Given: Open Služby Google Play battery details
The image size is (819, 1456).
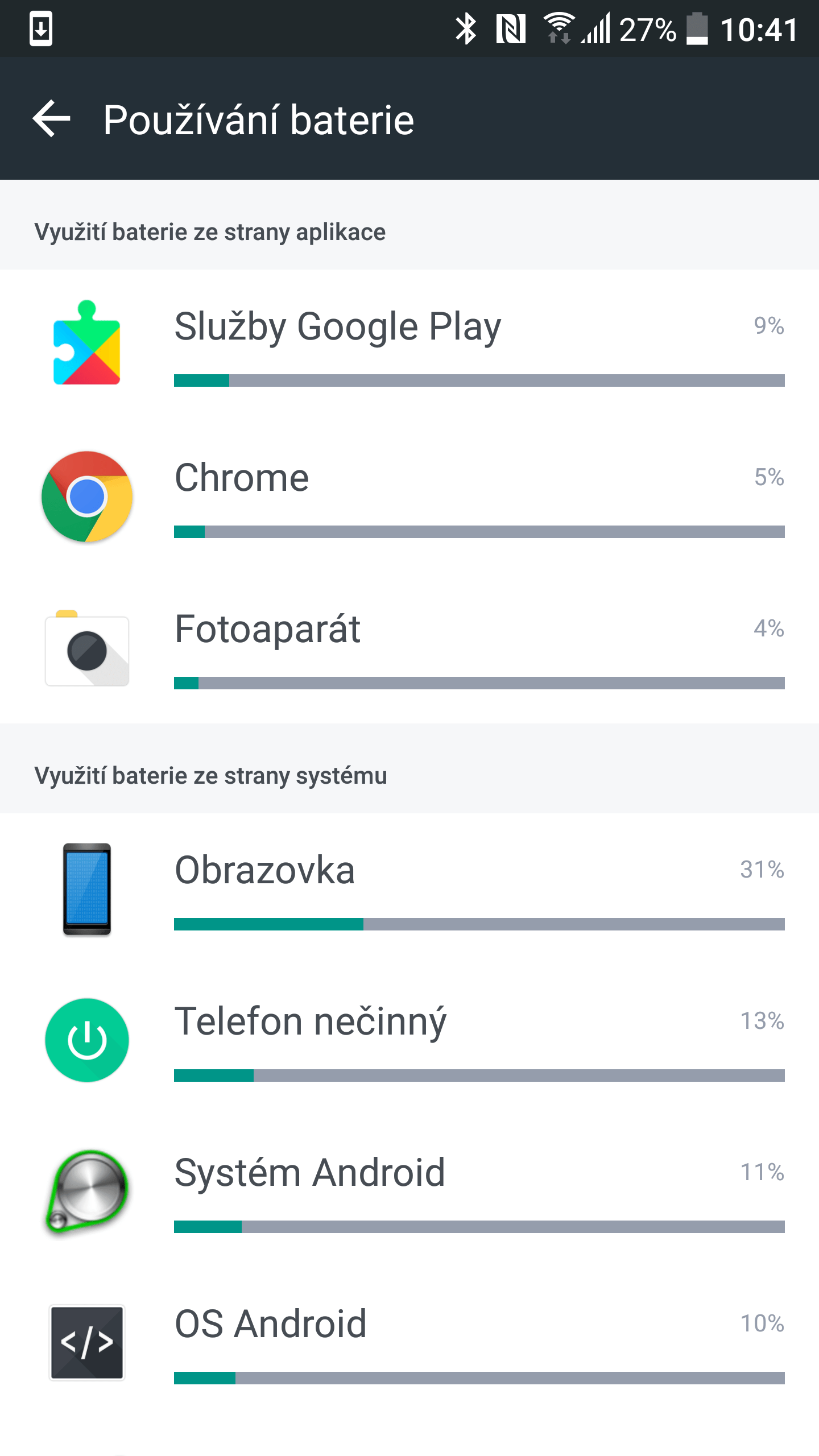Looking at the screenshot, I should [x=409, y=345].
